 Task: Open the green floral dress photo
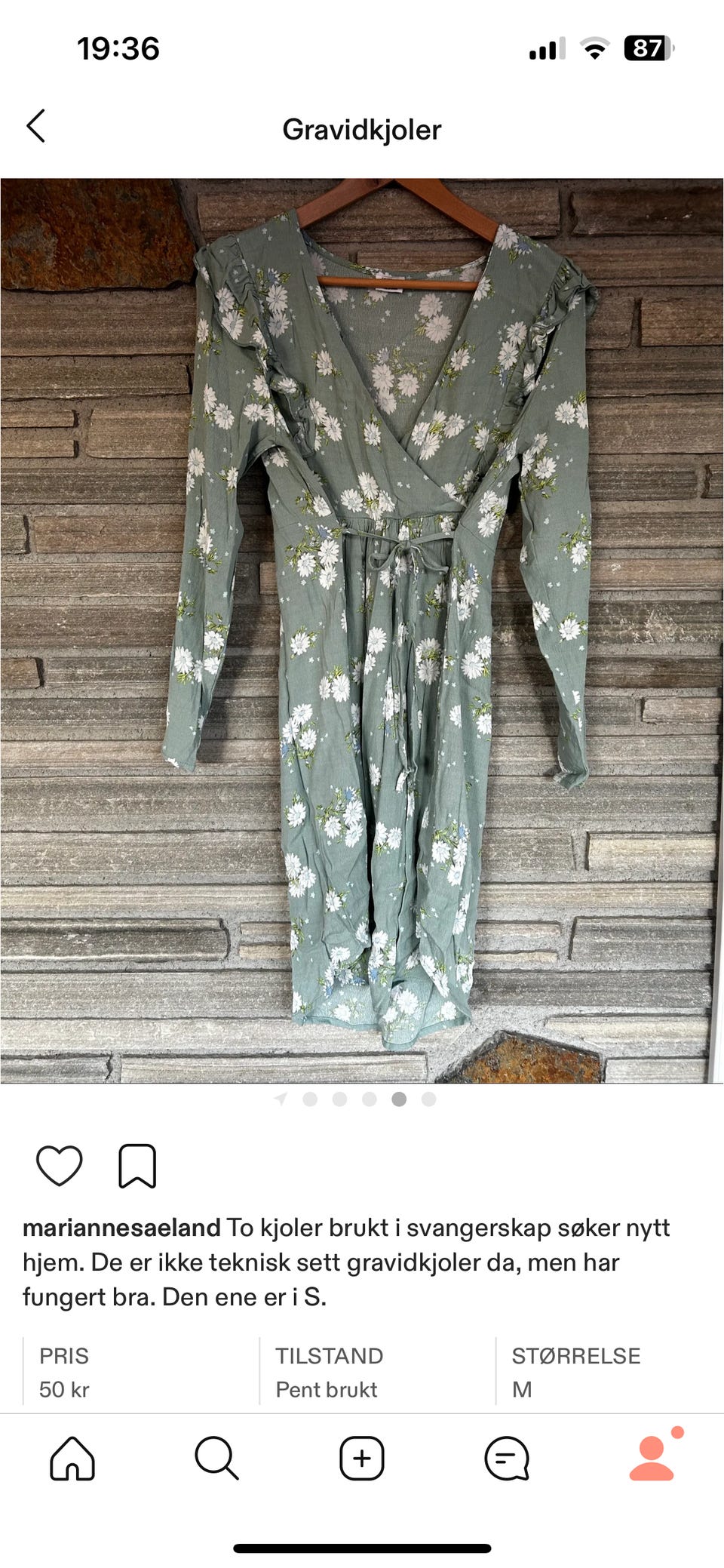[x=362, y=630]
